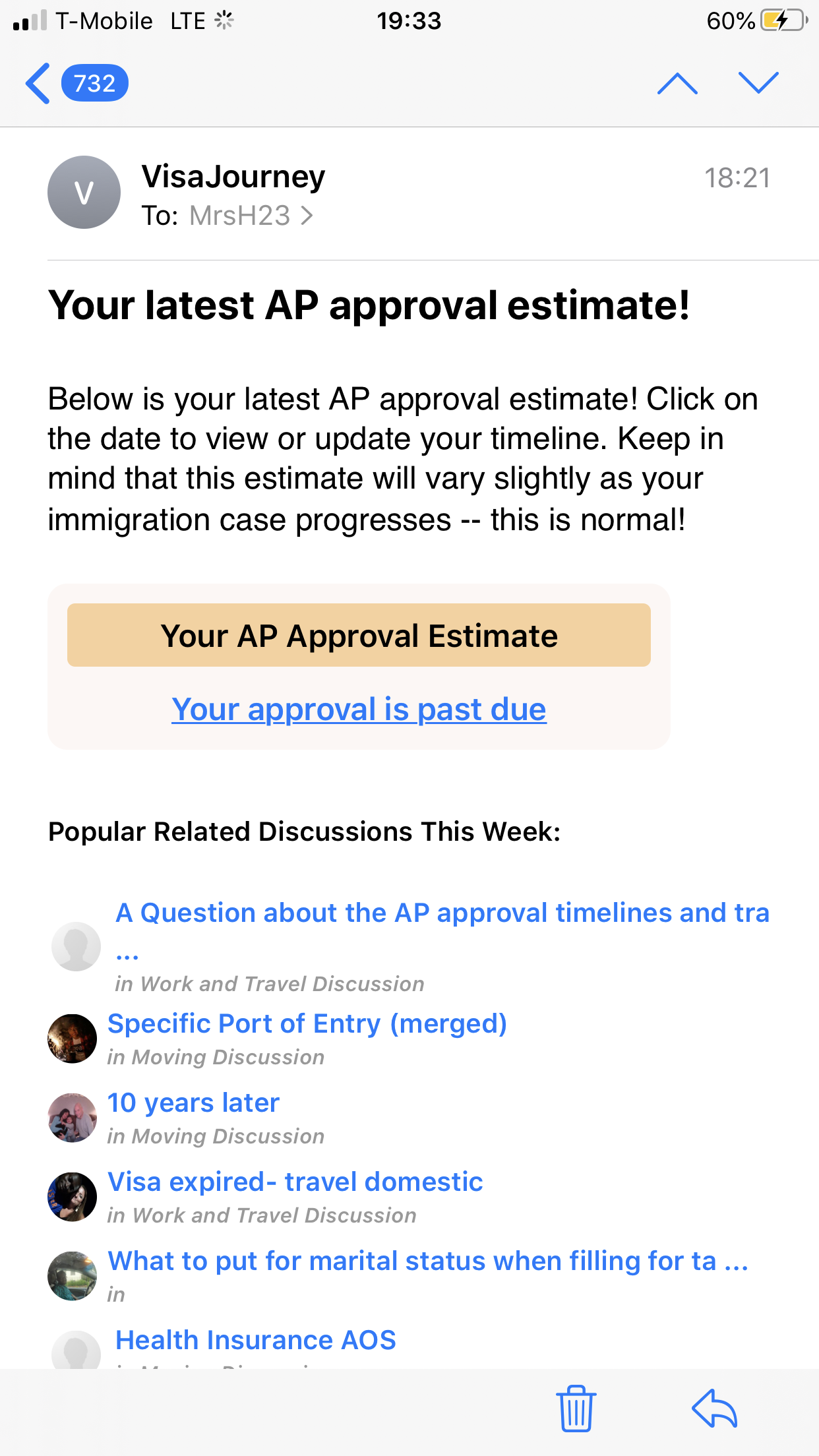The height and width of the screenshot is (1456, 819).
Task: Open the "10 years later" discussion
Action: (x=193, y=1103)
